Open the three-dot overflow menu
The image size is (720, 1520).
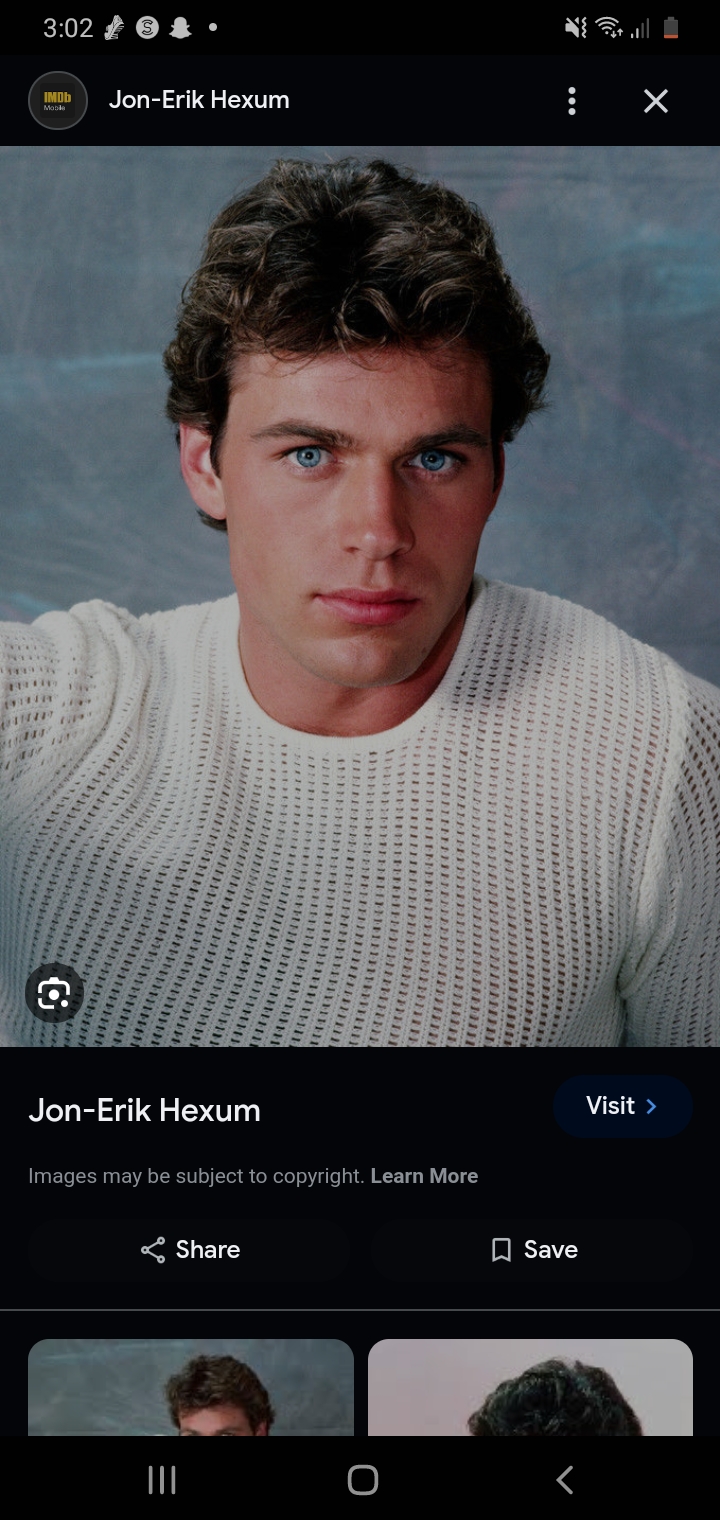point(572,101)
